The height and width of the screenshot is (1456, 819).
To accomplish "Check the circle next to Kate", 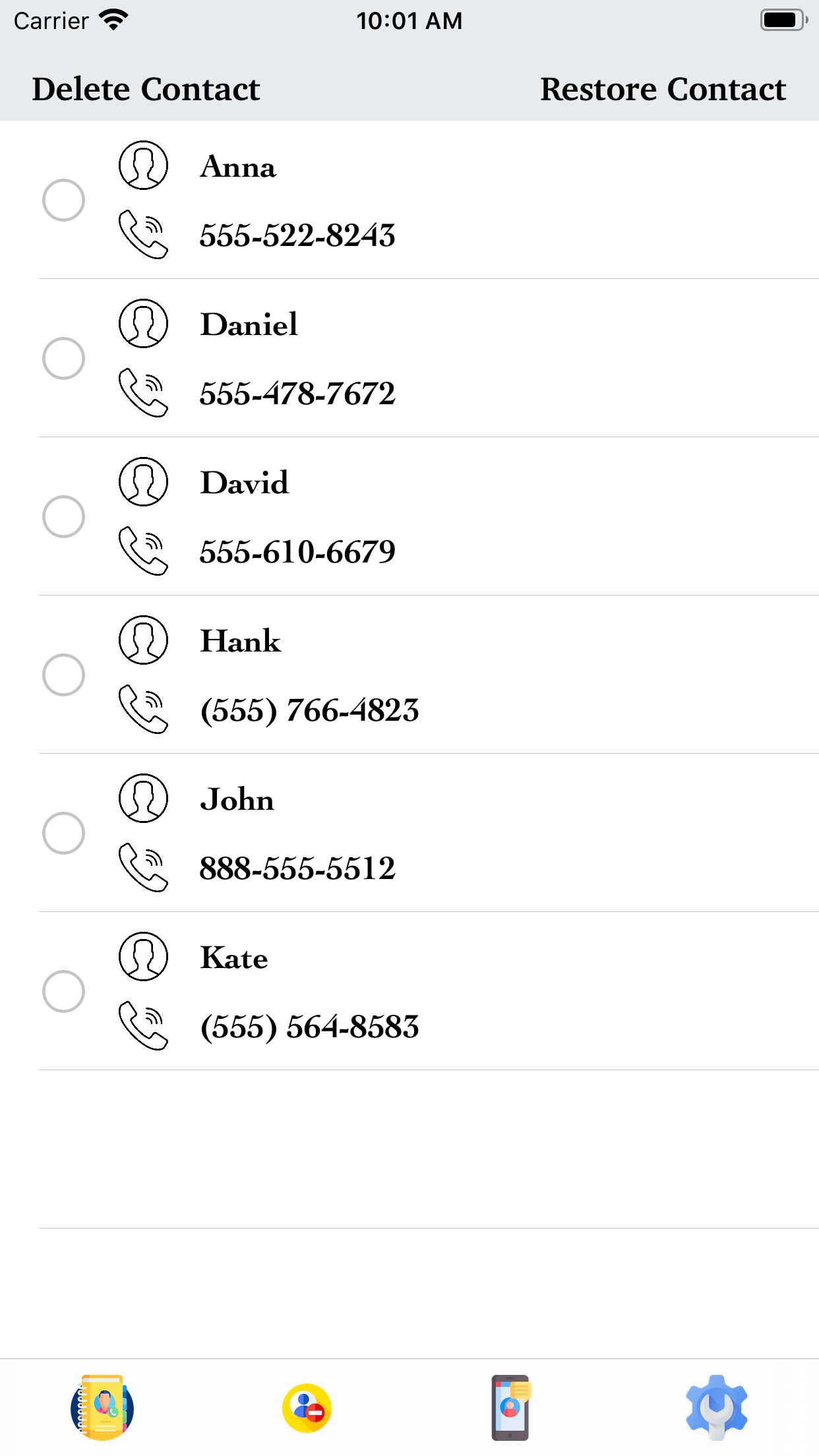I will 63,991.
